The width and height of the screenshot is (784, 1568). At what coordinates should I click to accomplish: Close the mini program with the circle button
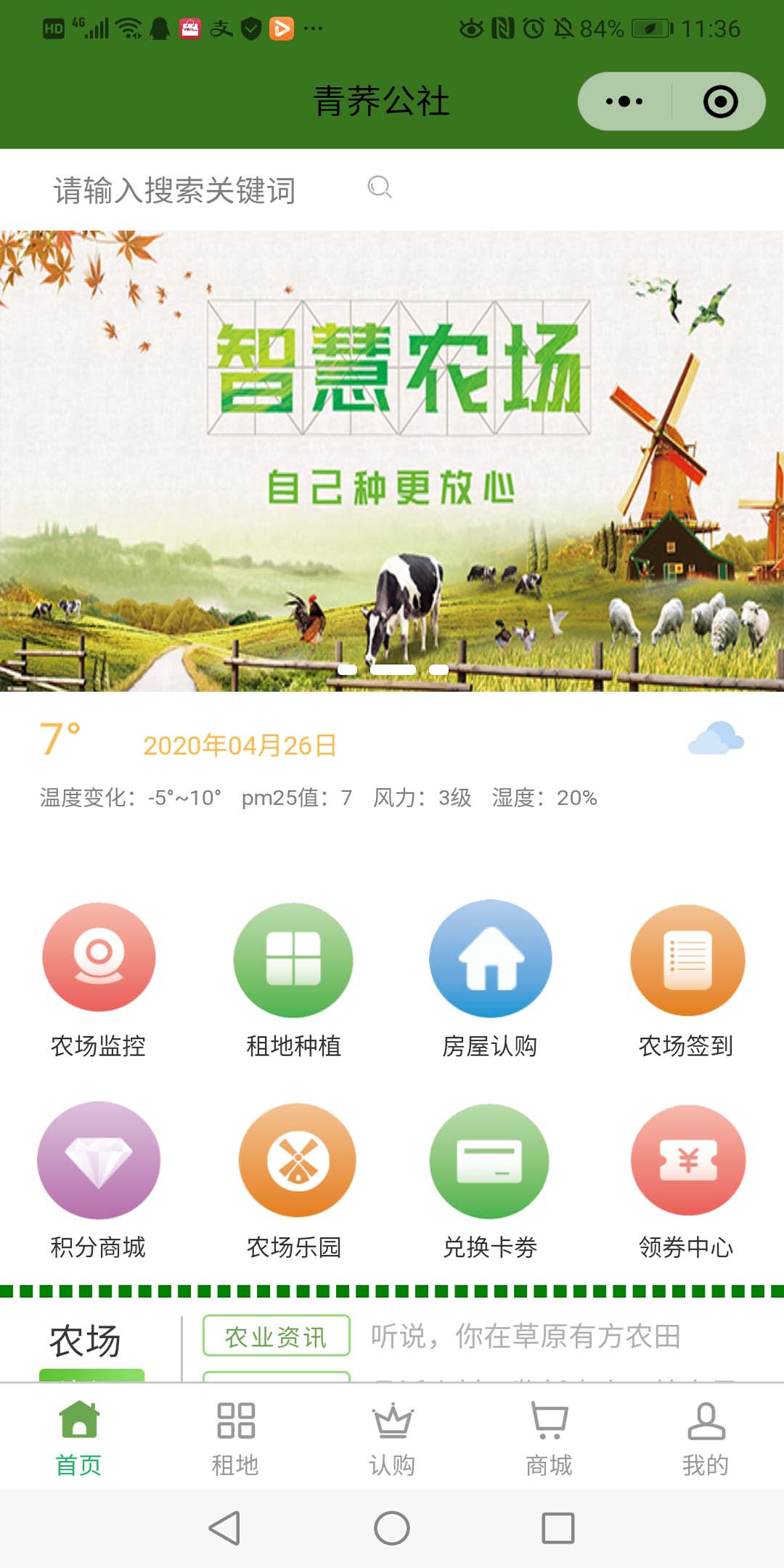coord(720,102)
